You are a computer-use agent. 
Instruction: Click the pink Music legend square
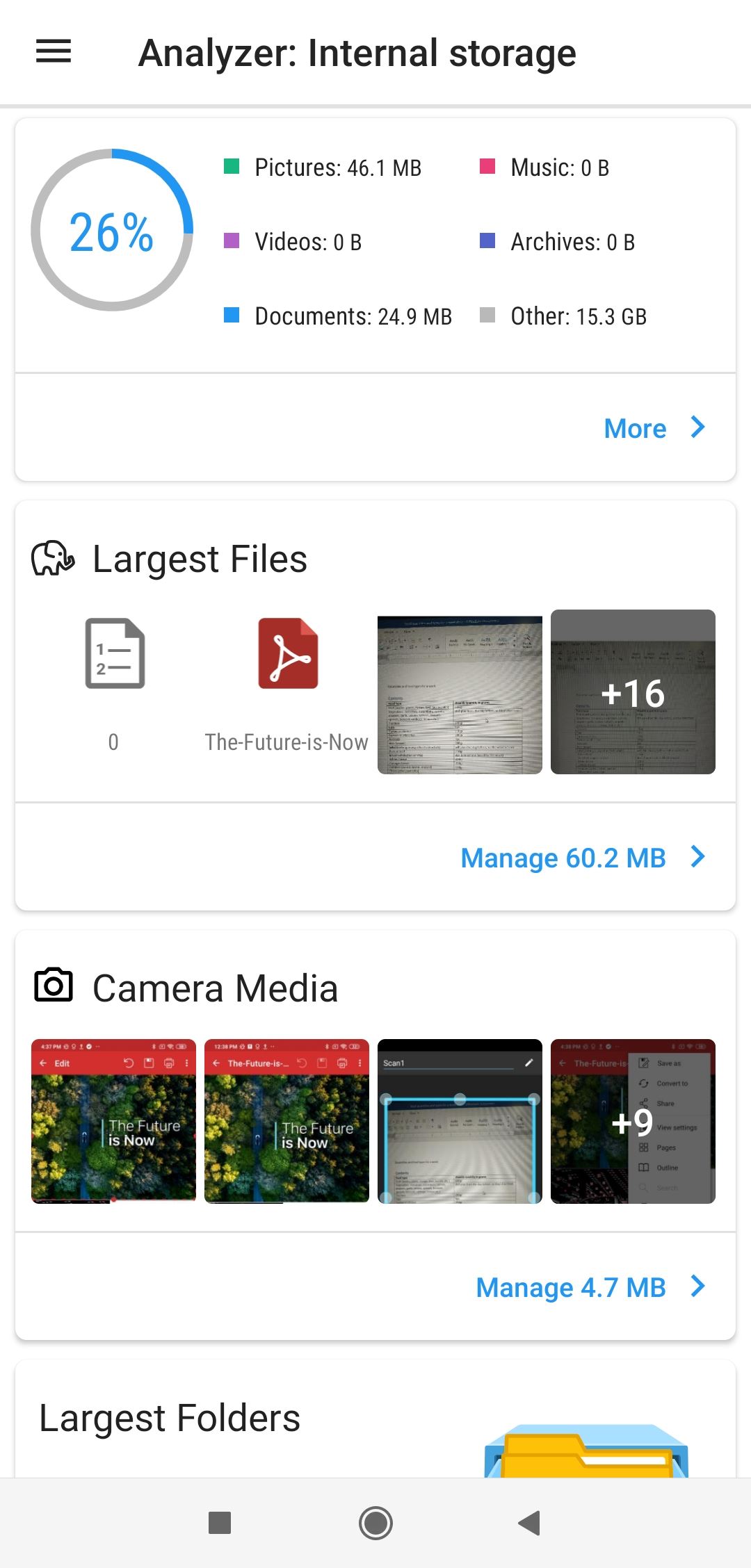(x=488, y=167)
